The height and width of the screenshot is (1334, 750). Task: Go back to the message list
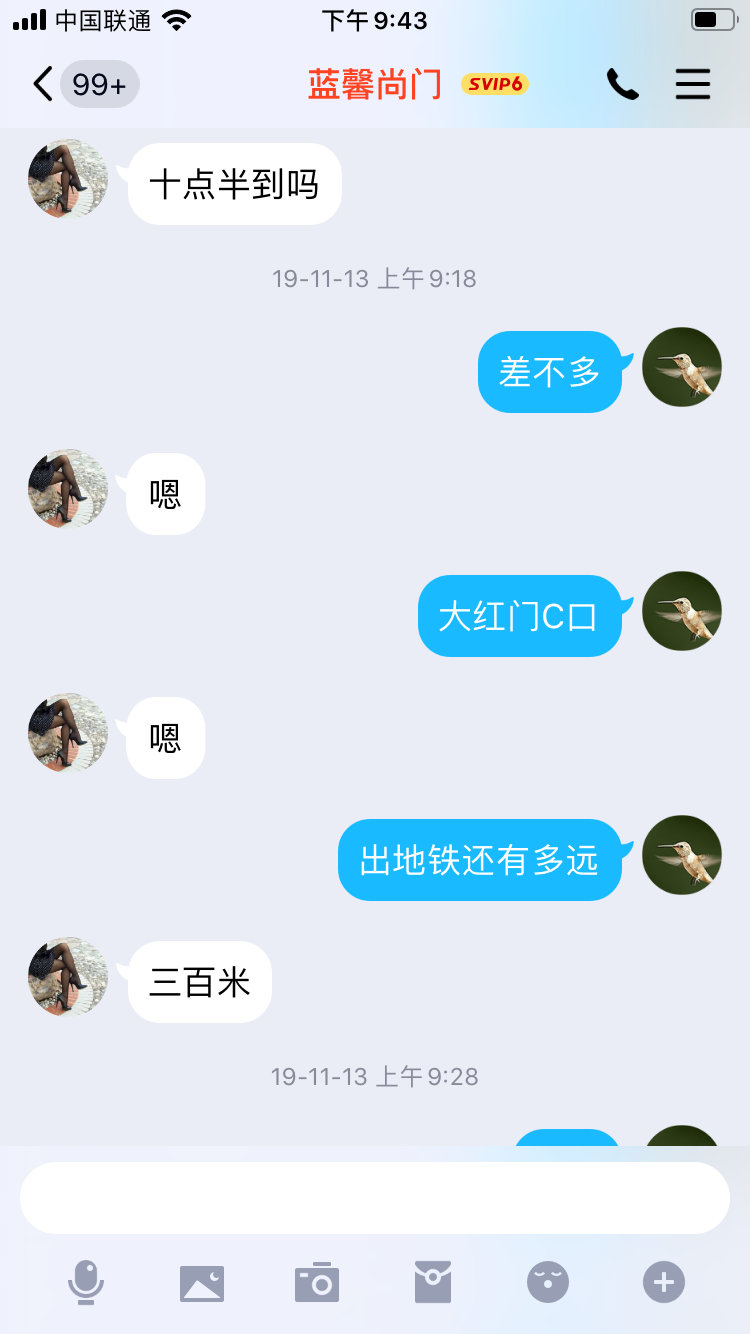[x=42, y=84]
